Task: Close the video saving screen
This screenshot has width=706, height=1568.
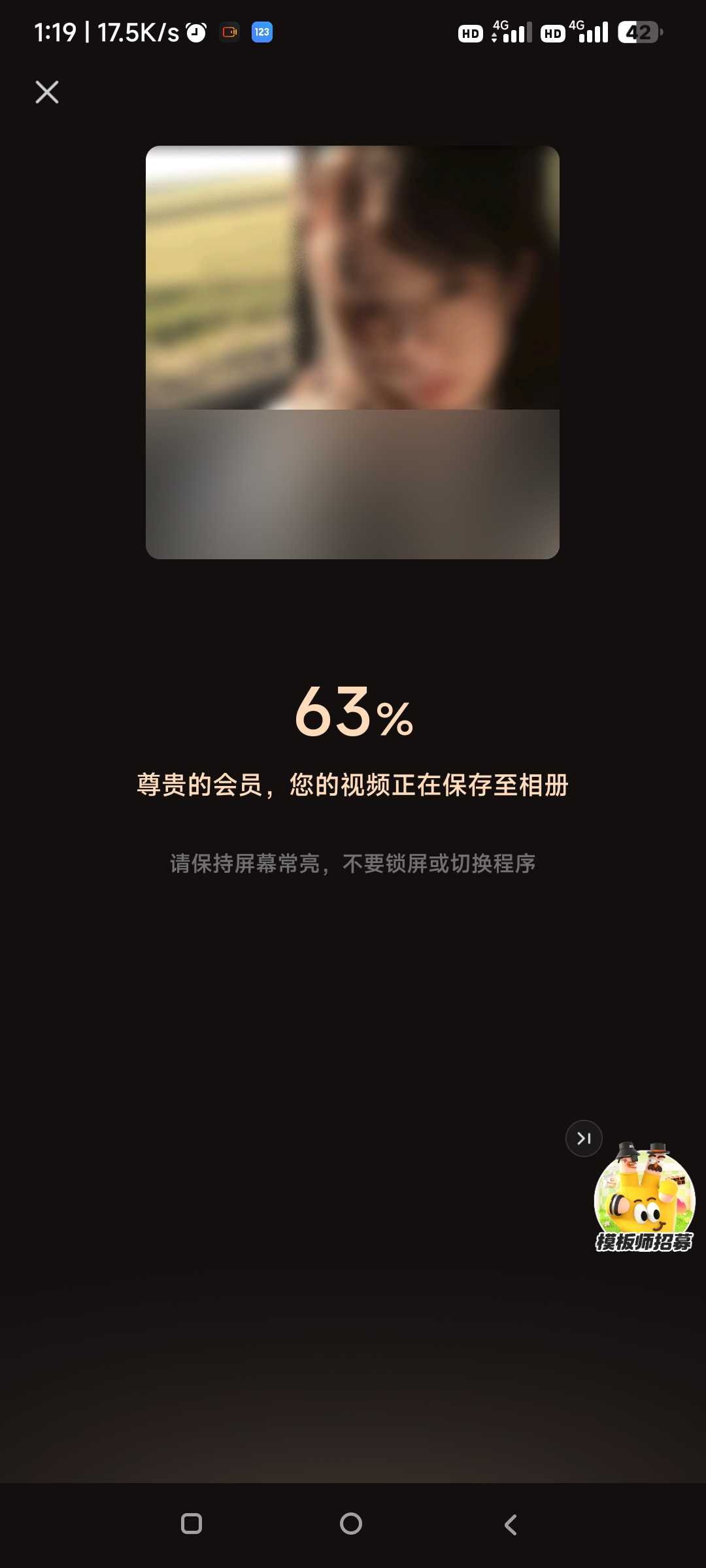Action: 47,92
